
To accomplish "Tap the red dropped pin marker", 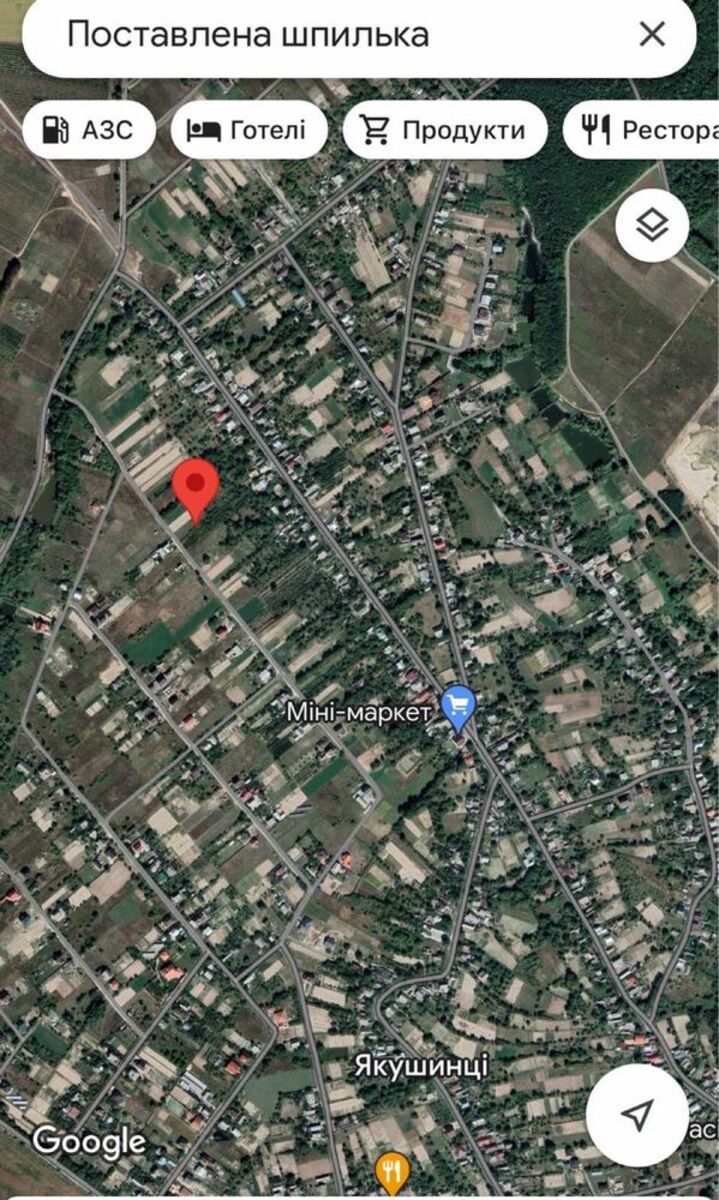I will 196,487.
